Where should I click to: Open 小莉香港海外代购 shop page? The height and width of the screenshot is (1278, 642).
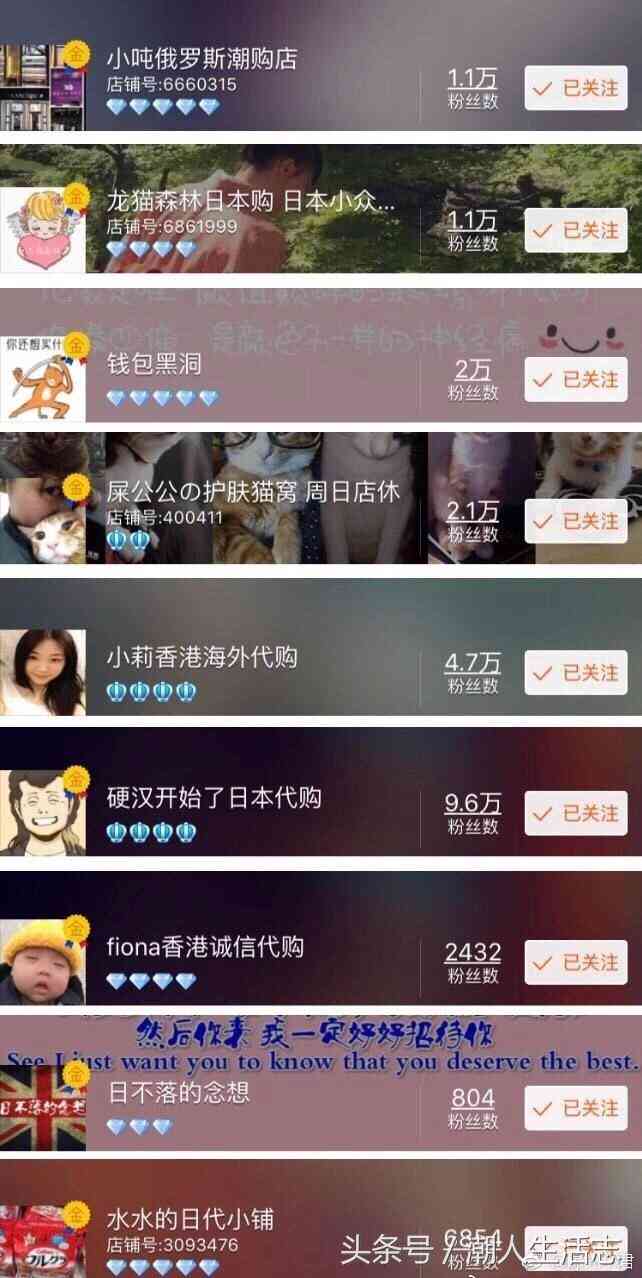click(x=201, y=658)
